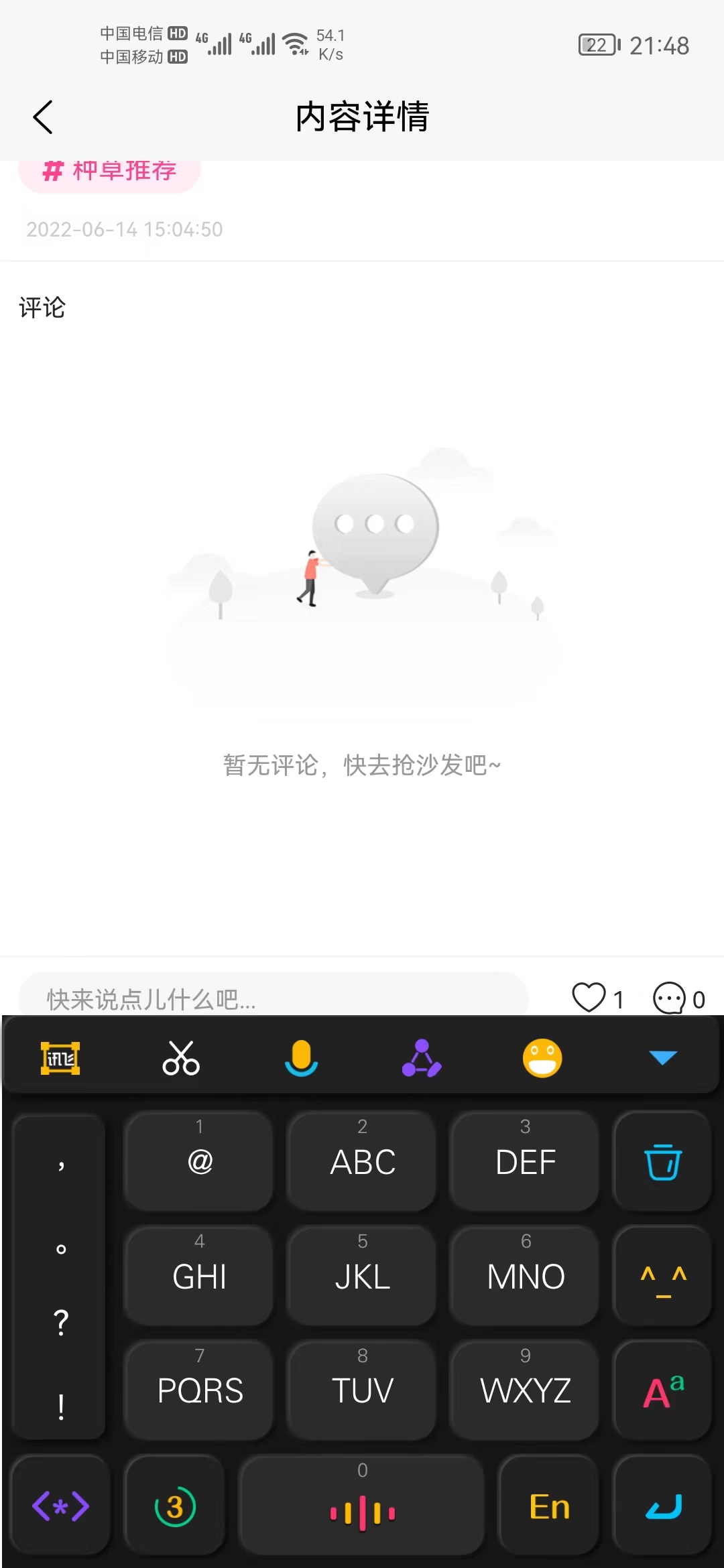Open comments via speech bubble icon

[x=669, y=999]
